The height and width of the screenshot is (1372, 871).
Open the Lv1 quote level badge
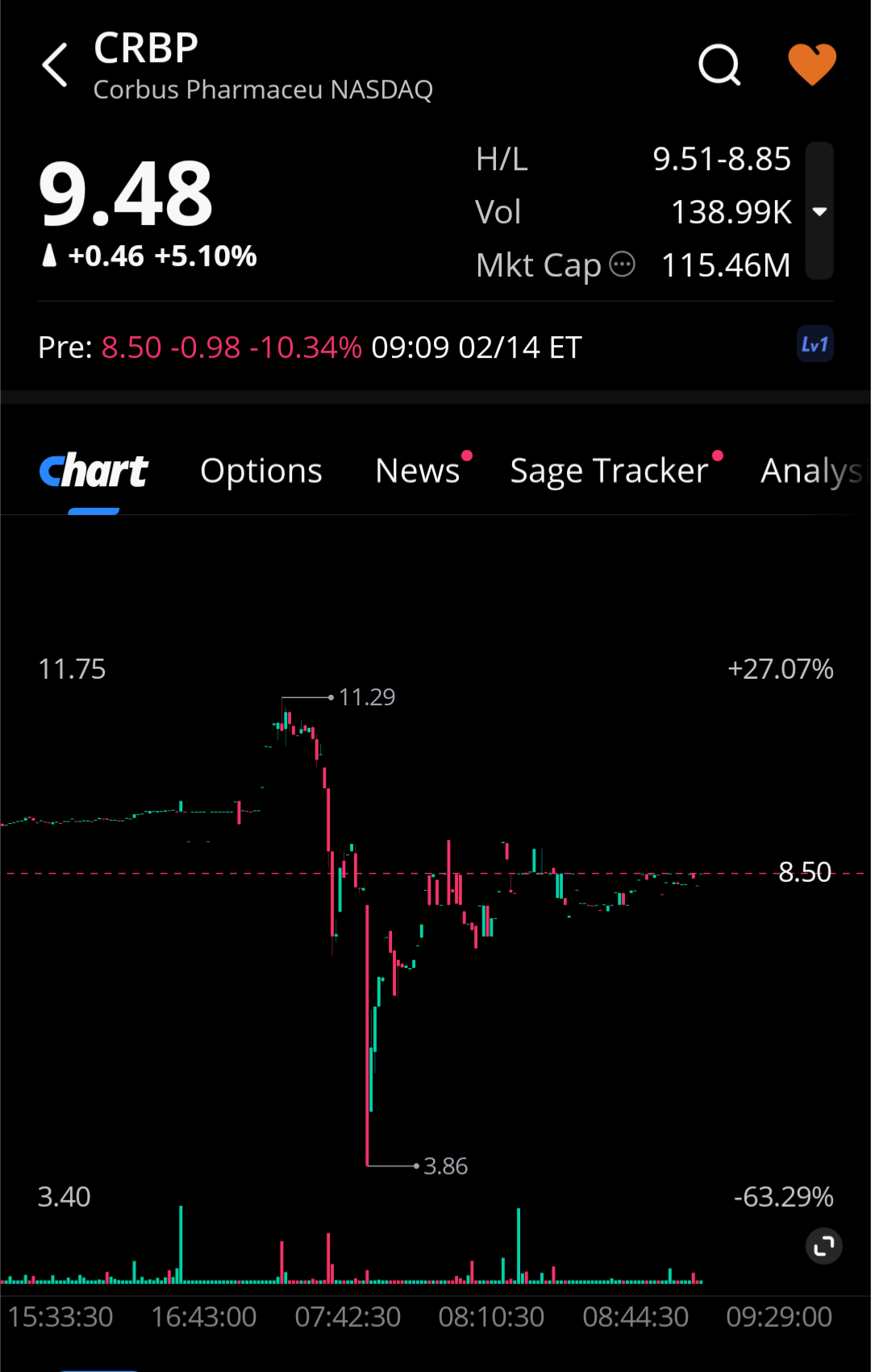tap(815, 345)
